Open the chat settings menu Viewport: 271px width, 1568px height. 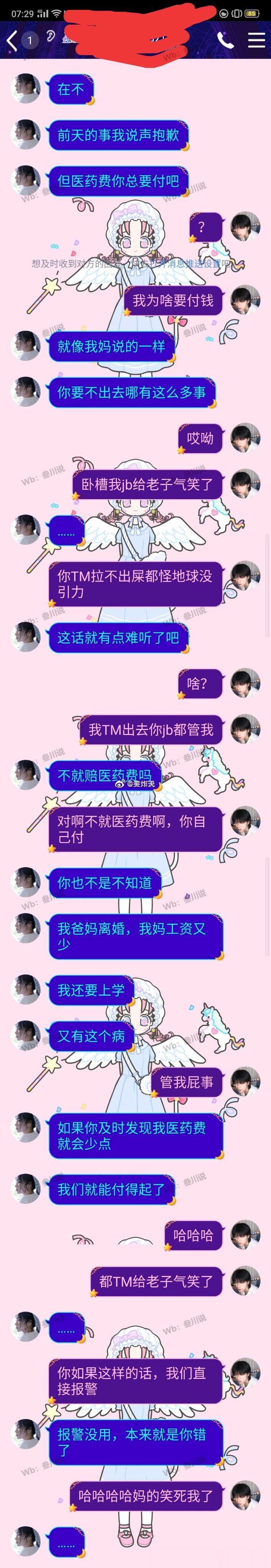(256, 40)
